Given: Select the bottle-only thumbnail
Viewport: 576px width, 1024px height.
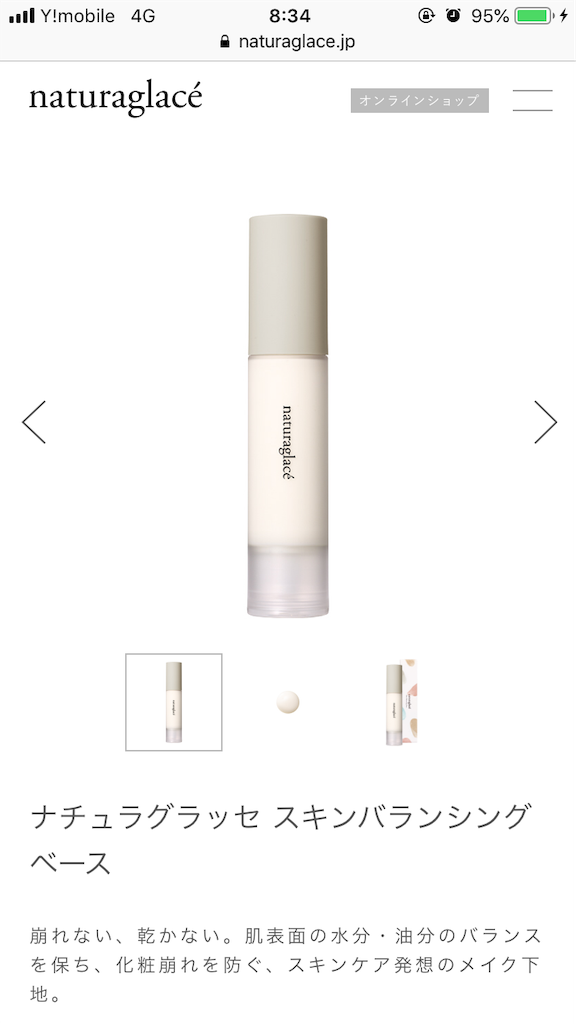Looking at the screenshot, I should coord(174,702).
